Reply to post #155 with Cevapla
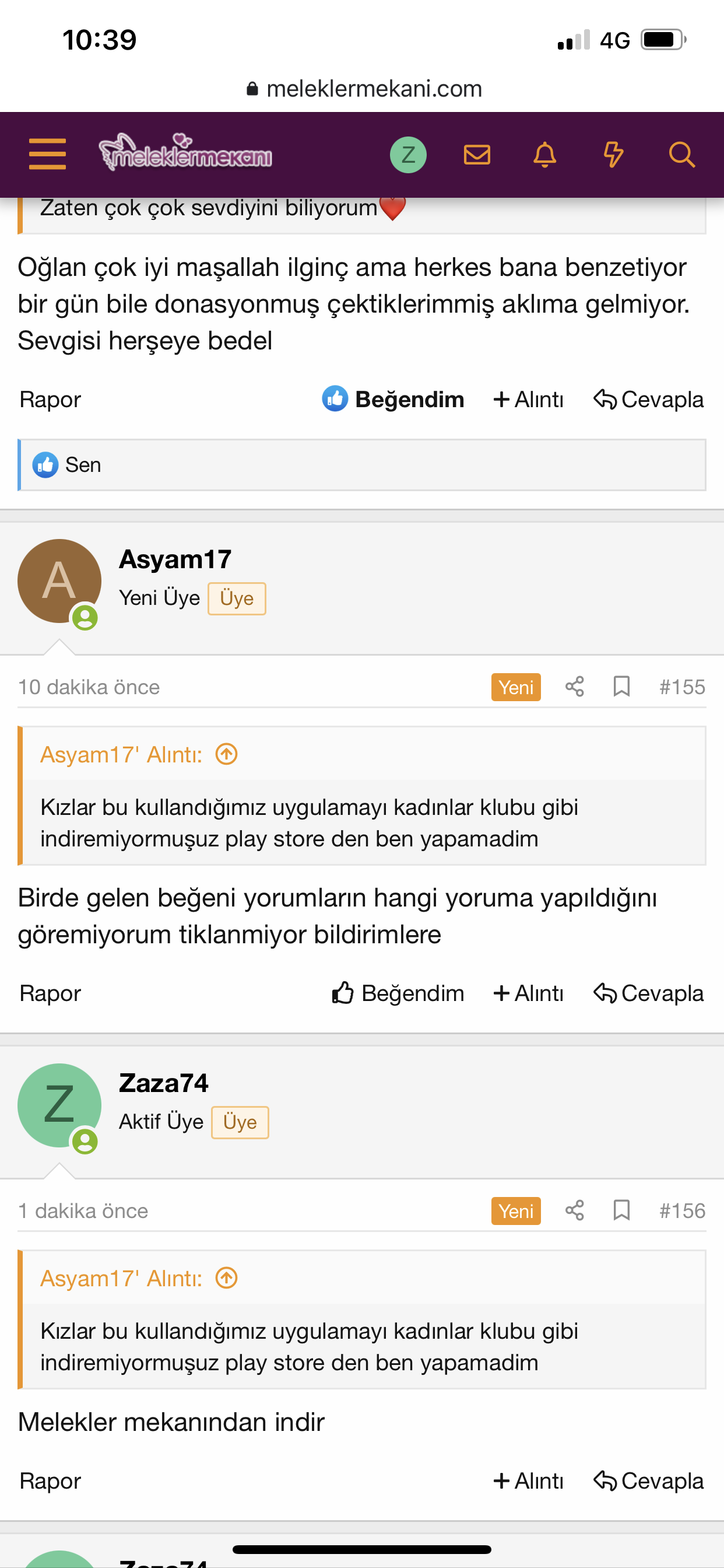This screenshot has height=1568, width=724. [649, 993]
